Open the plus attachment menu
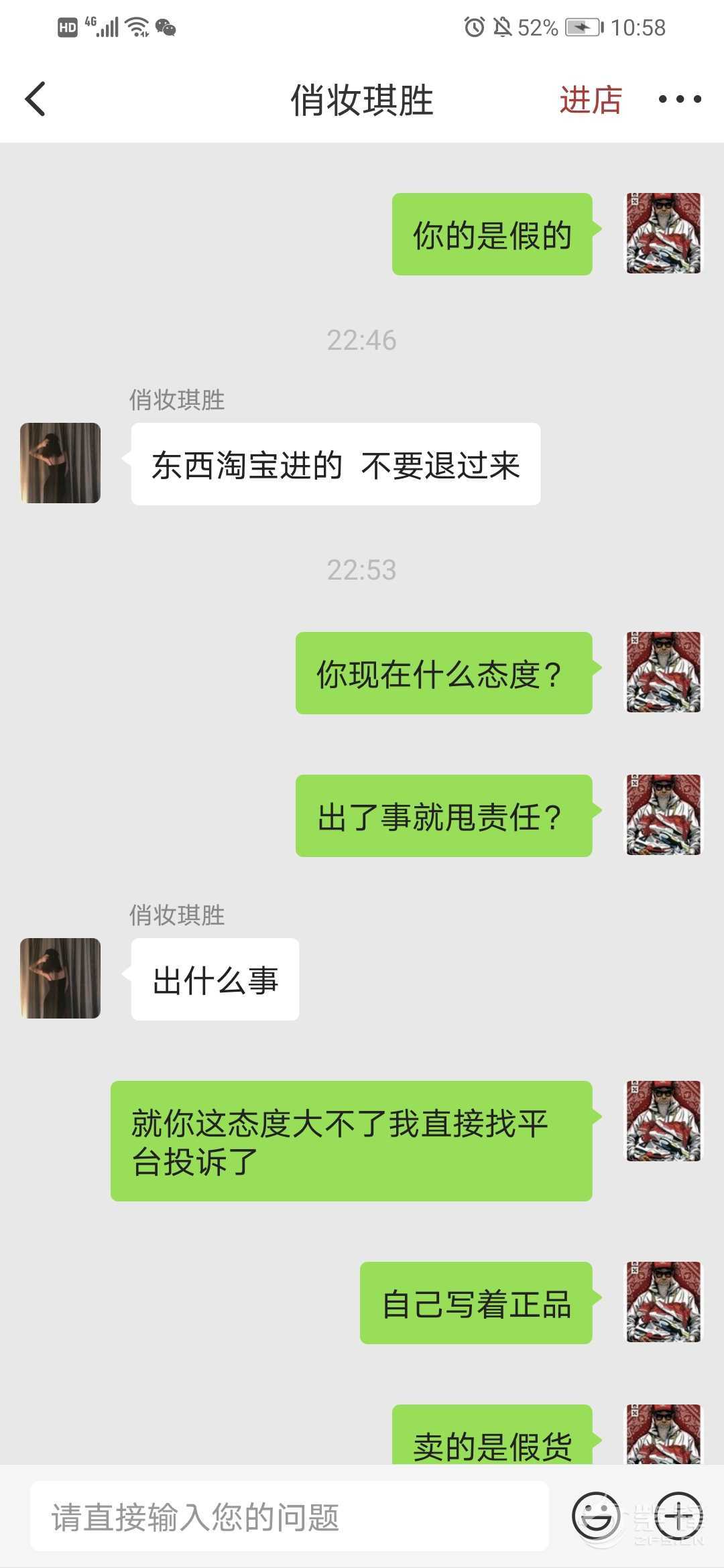Image resolution: width=724 pixels, height=1568 pixels. click(x=678, y=1516)
